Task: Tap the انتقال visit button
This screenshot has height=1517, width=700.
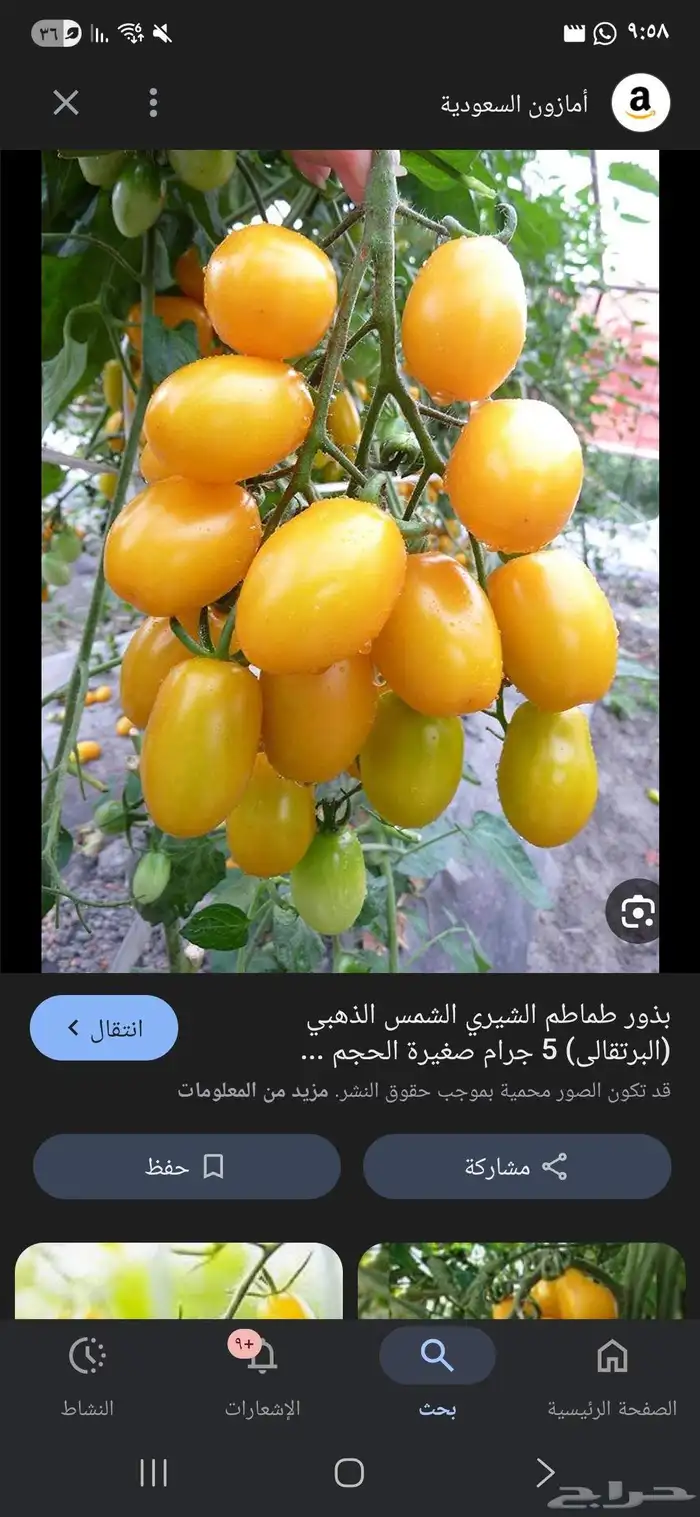Action: click(x=104, y=1028)
